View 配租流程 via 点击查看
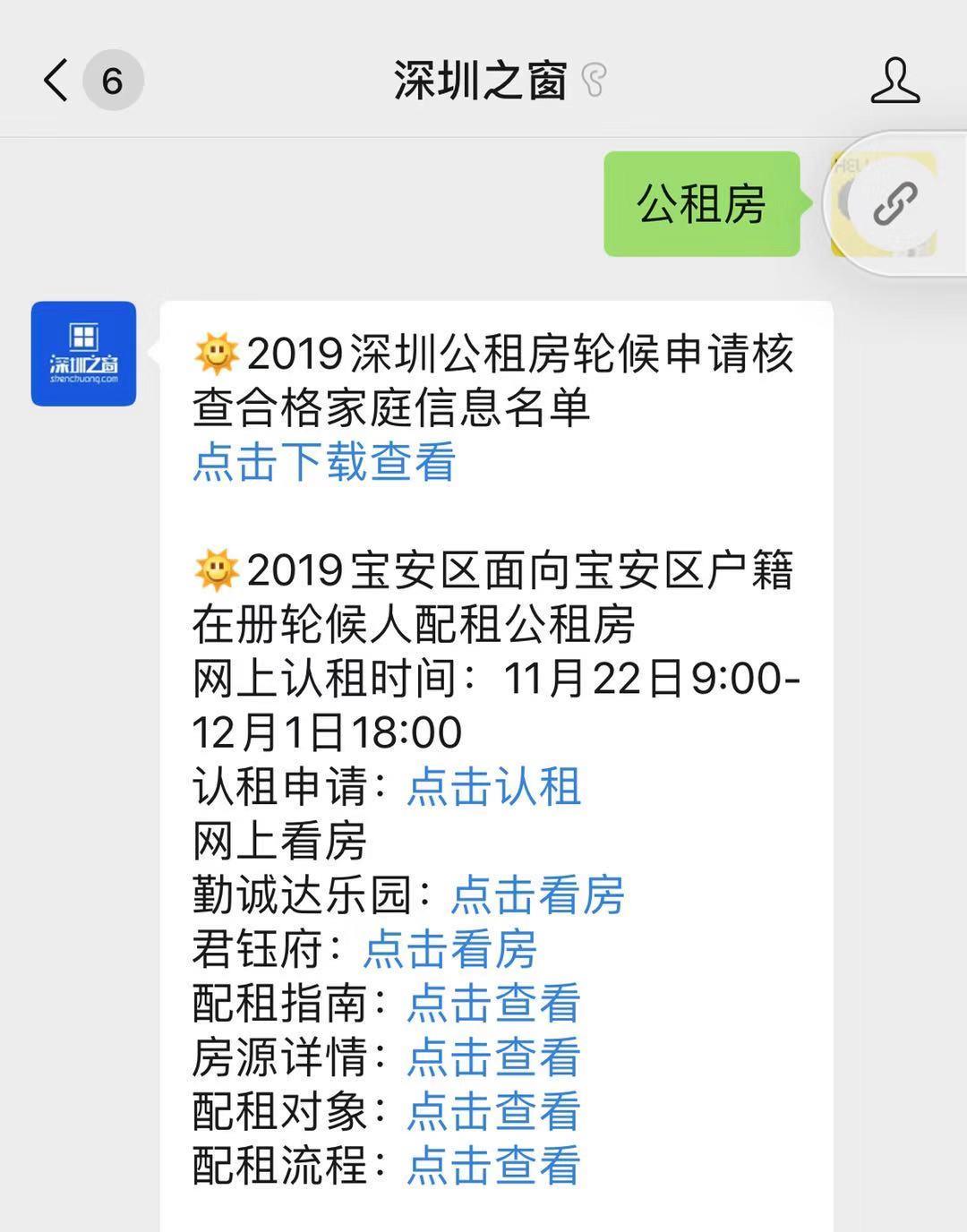Viewport: 967px width, 1232px height. point(494,1166)
